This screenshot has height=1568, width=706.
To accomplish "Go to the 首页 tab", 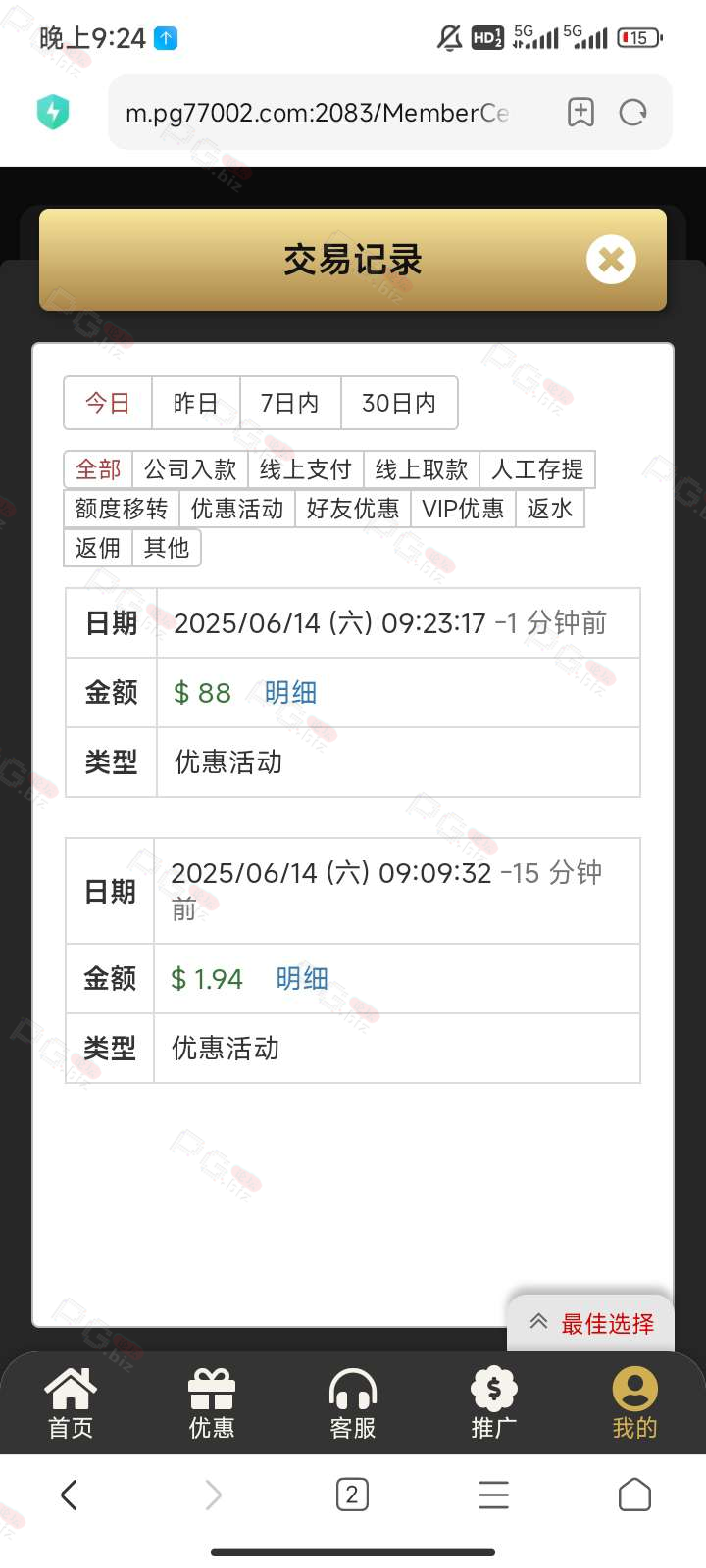I will tap(71, 1403).
